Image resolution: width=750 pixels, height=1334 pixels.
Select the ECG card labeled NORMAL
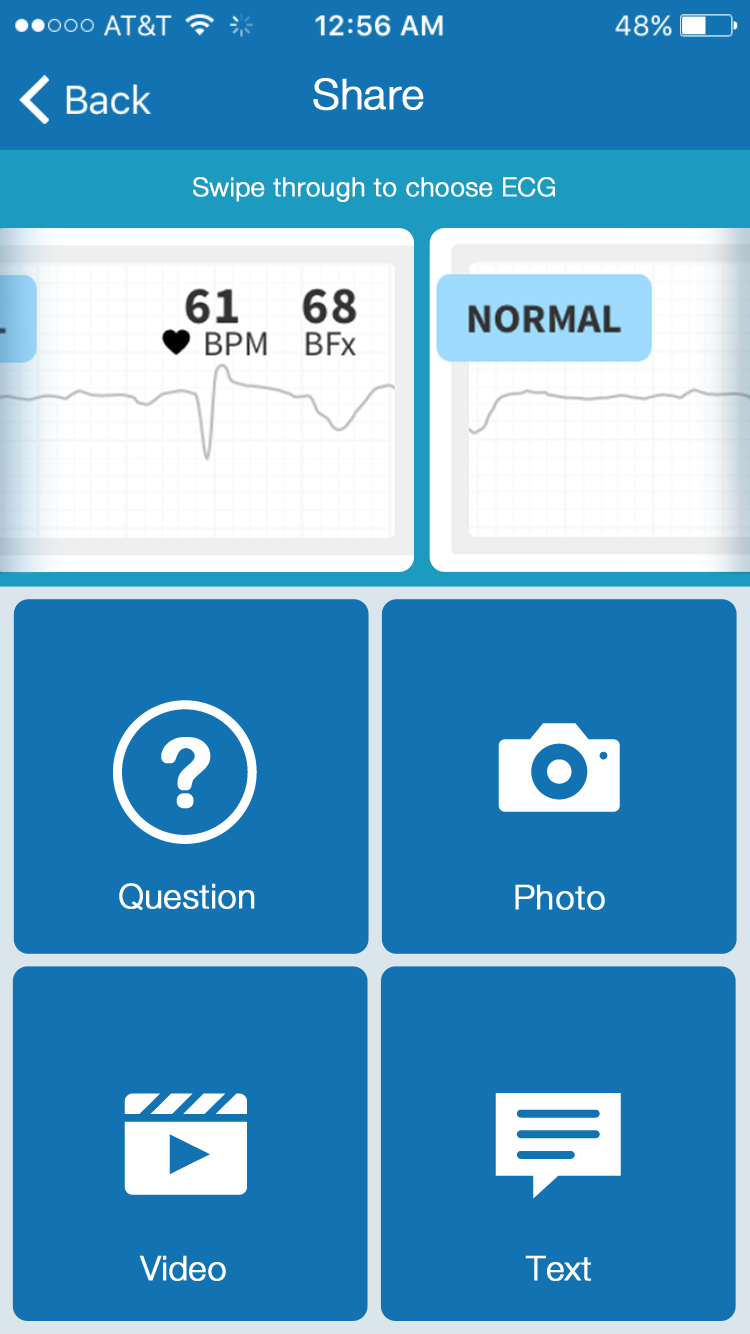[590, 400]
